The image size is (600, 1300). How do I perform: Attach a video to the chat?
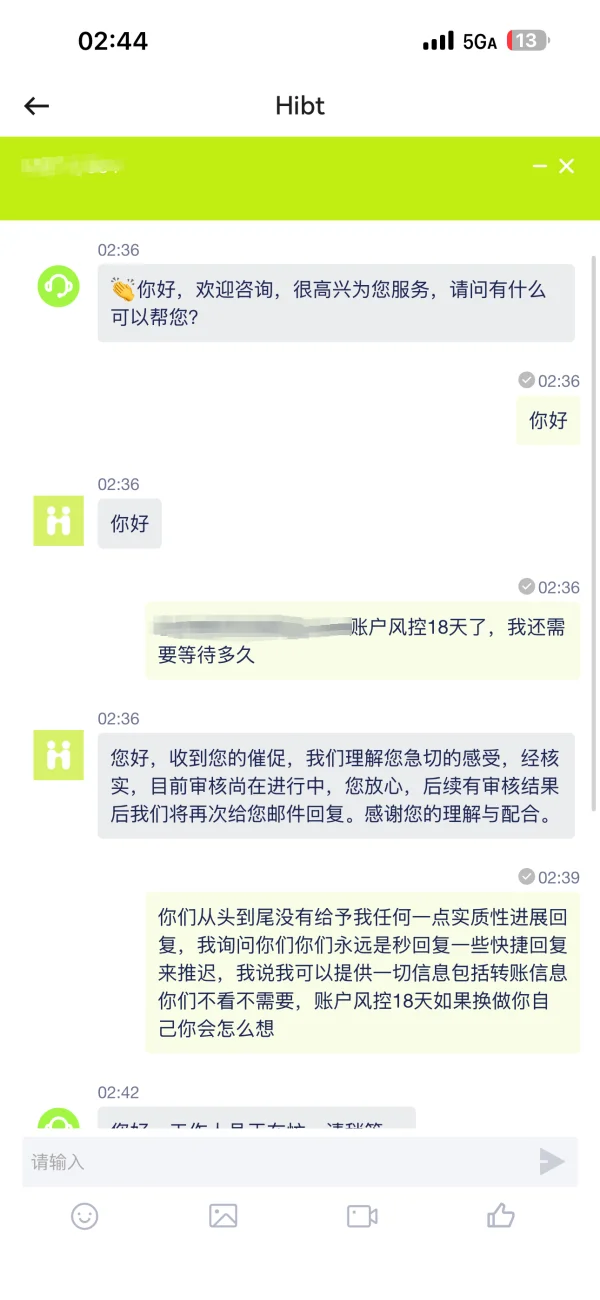click(362, 1216)
